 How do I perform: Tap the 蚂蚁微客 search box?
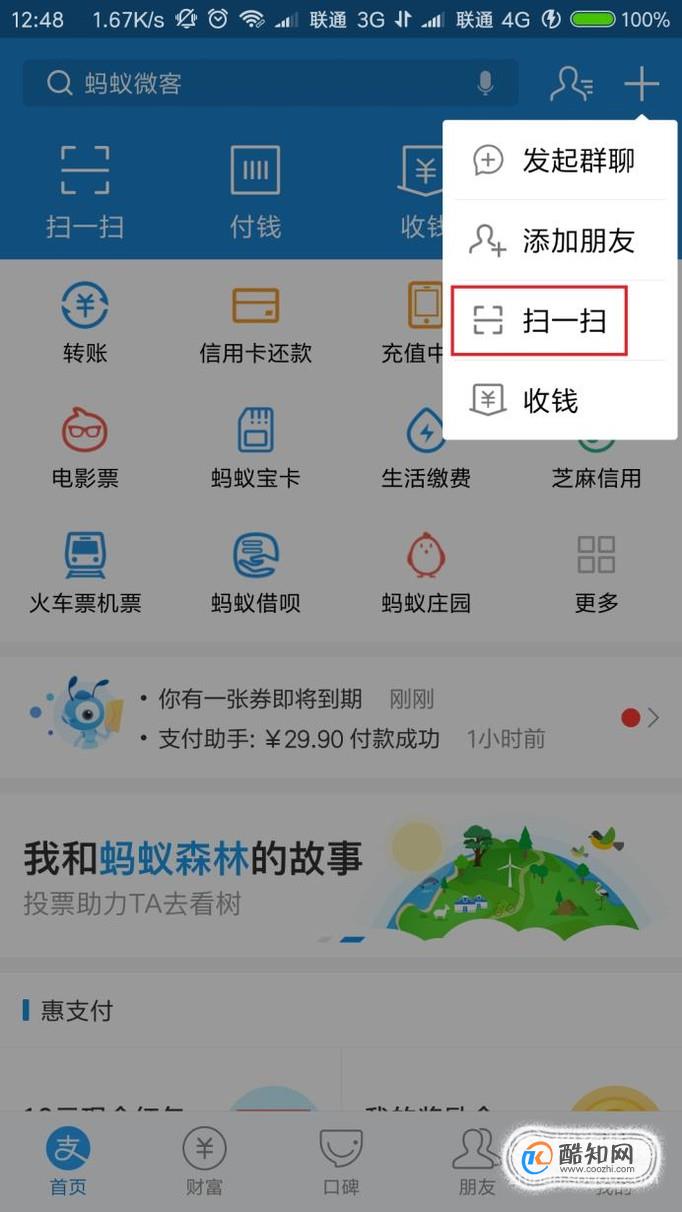[270, 83]
